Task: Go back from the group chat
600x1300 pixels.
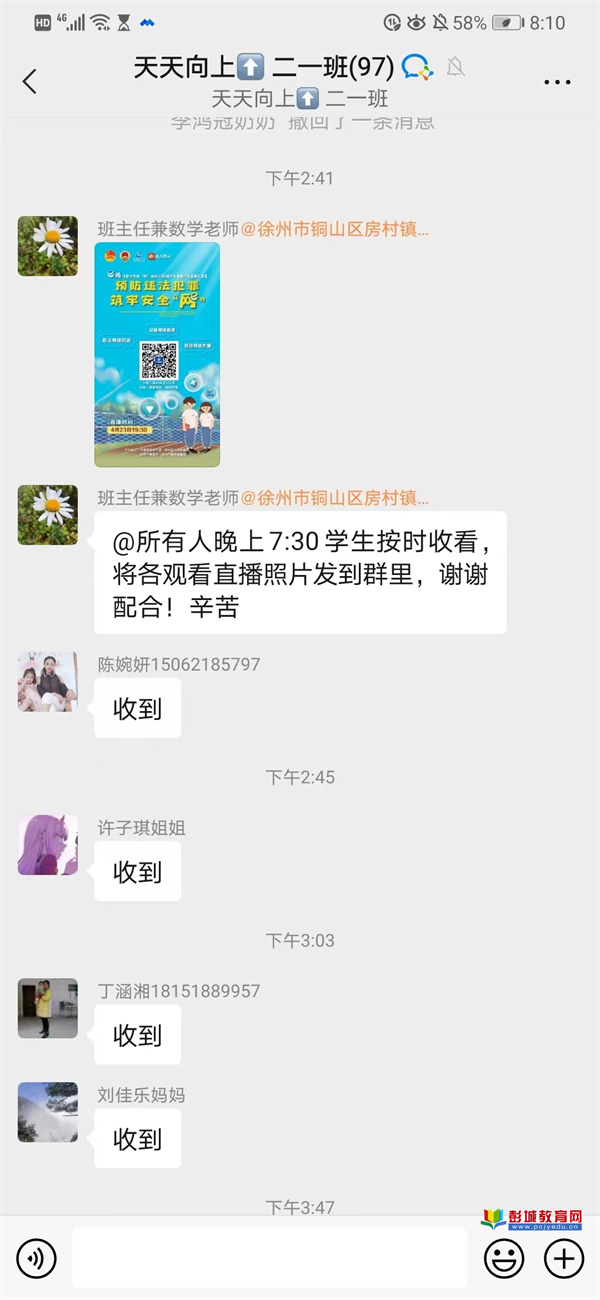Action: click(30, 82)
